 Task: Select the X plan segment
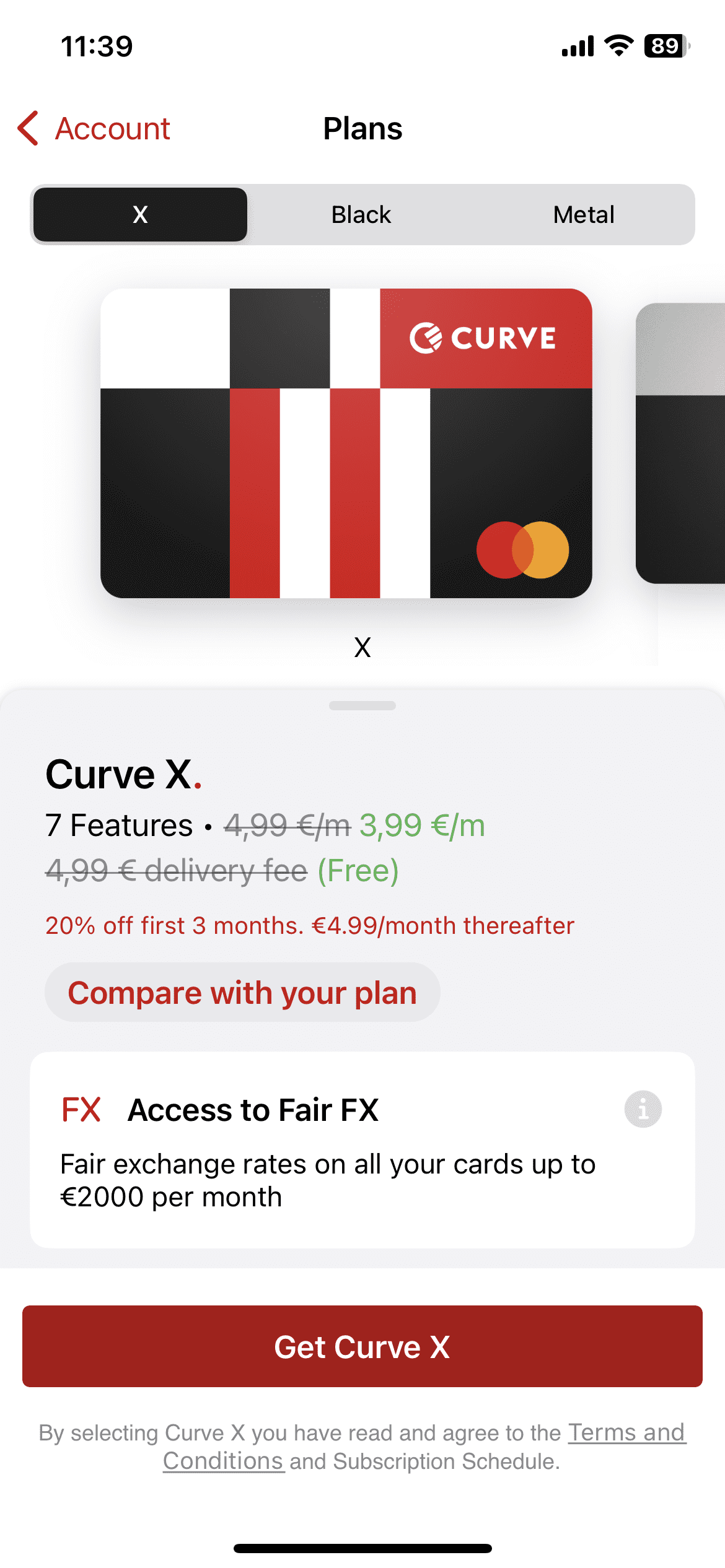(141, 215)
